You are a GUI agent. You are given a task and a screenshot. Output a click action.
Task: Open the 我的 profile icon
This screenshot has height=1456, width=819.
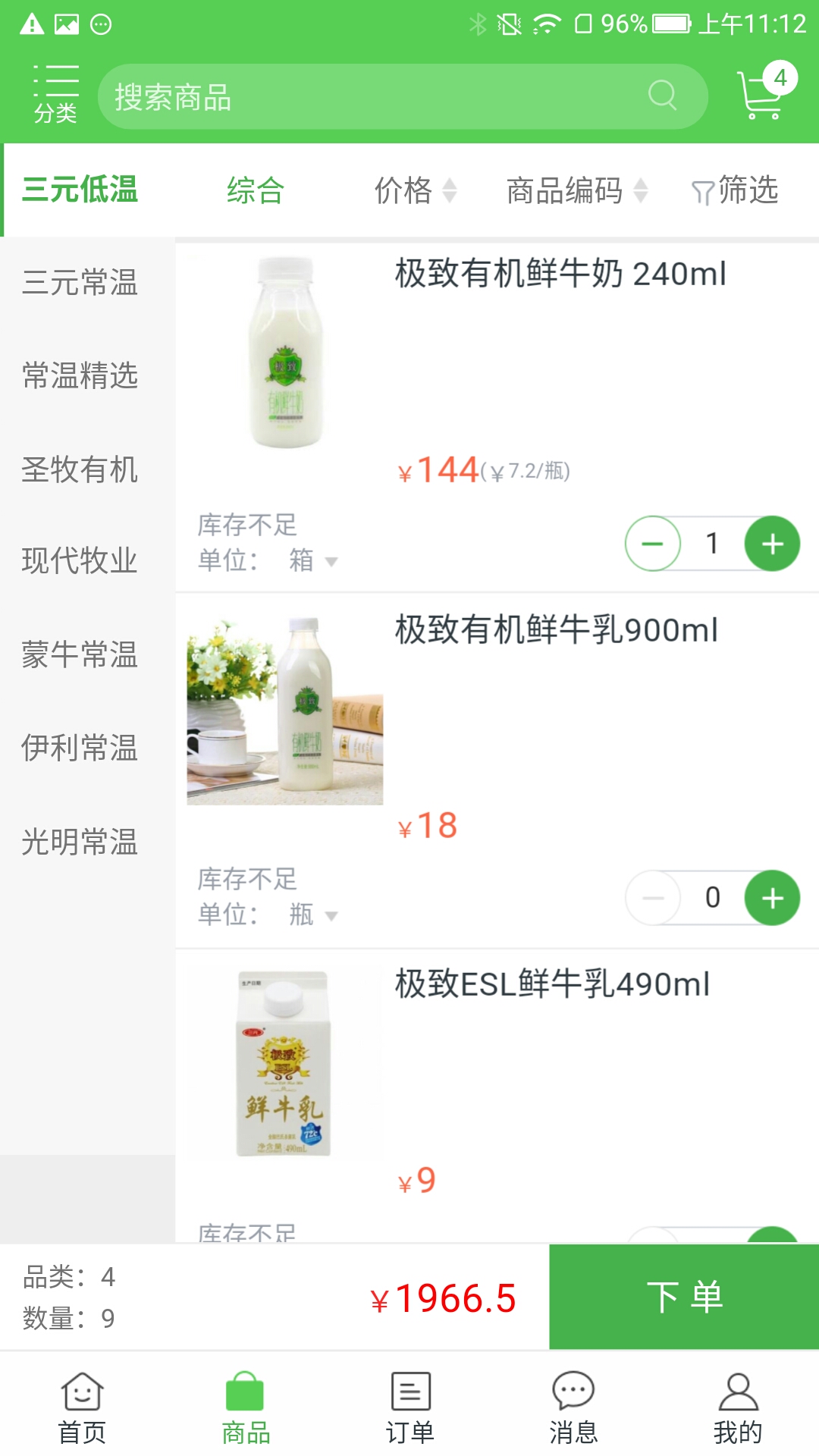click(x=736, y=1407)
